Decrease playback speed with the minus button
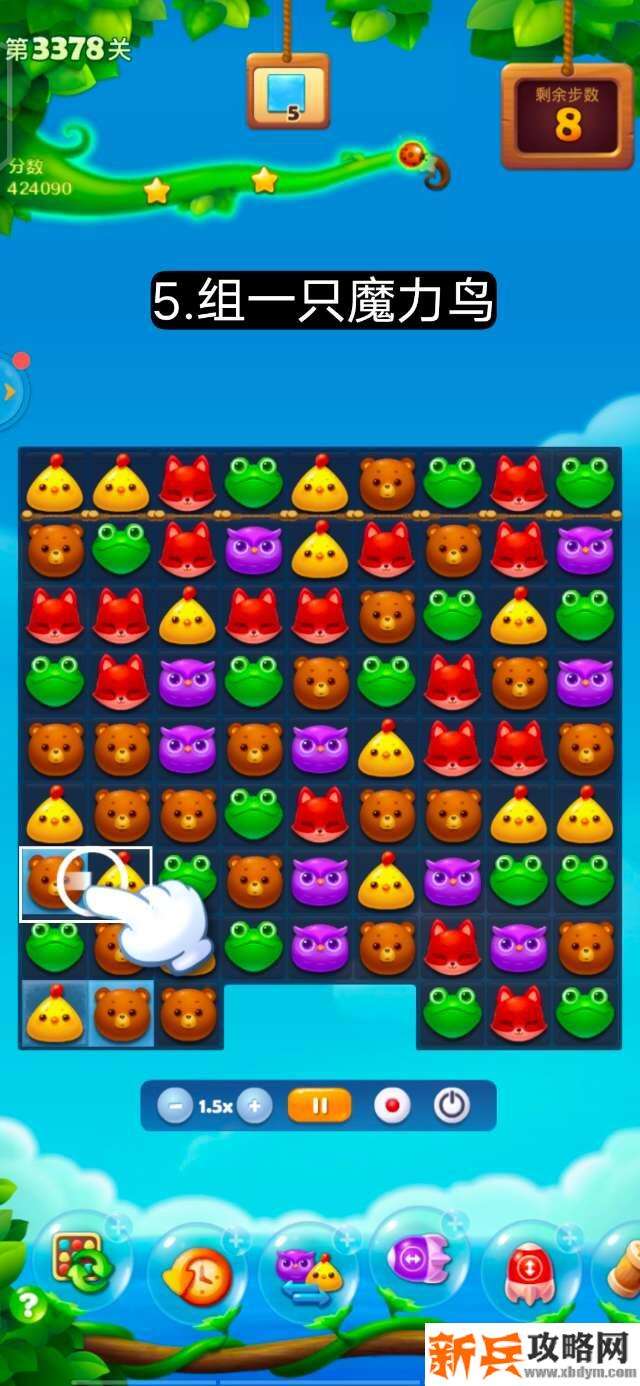This screenshot has height=1386, width=640. [176, 1106]
